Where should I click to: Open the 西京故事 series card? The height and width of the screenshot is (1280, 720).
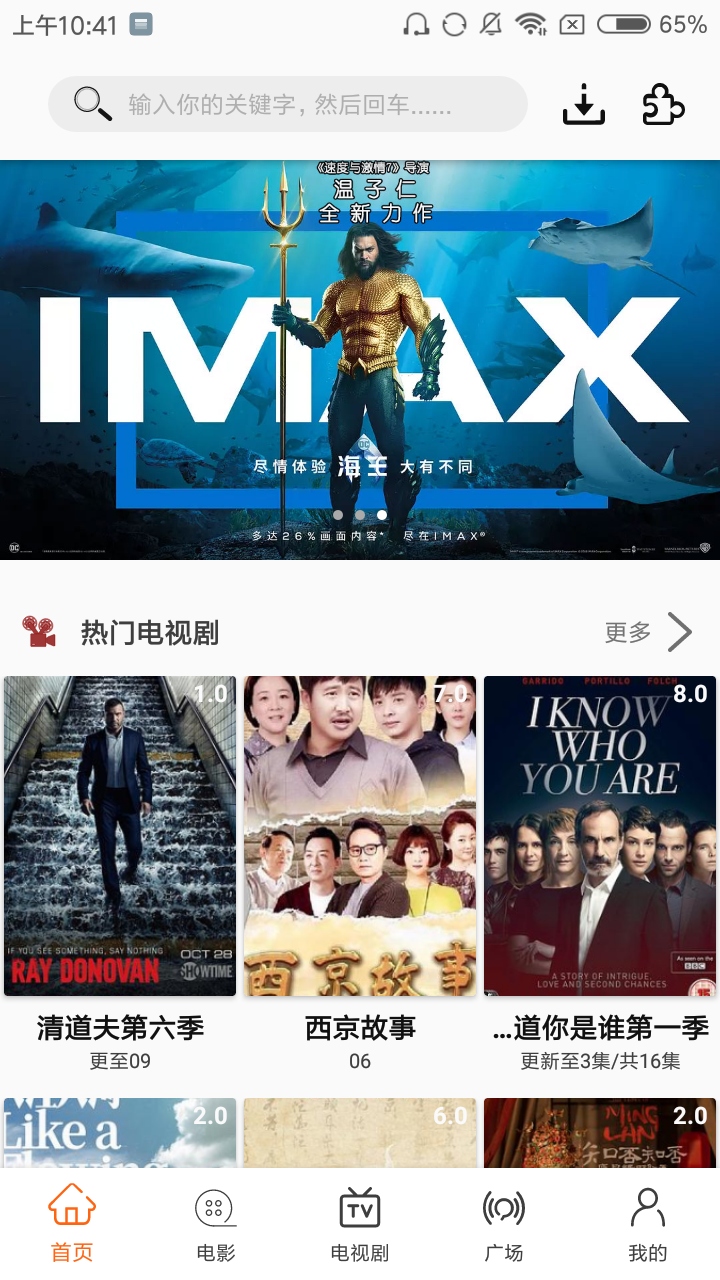[x=360, y=836]
